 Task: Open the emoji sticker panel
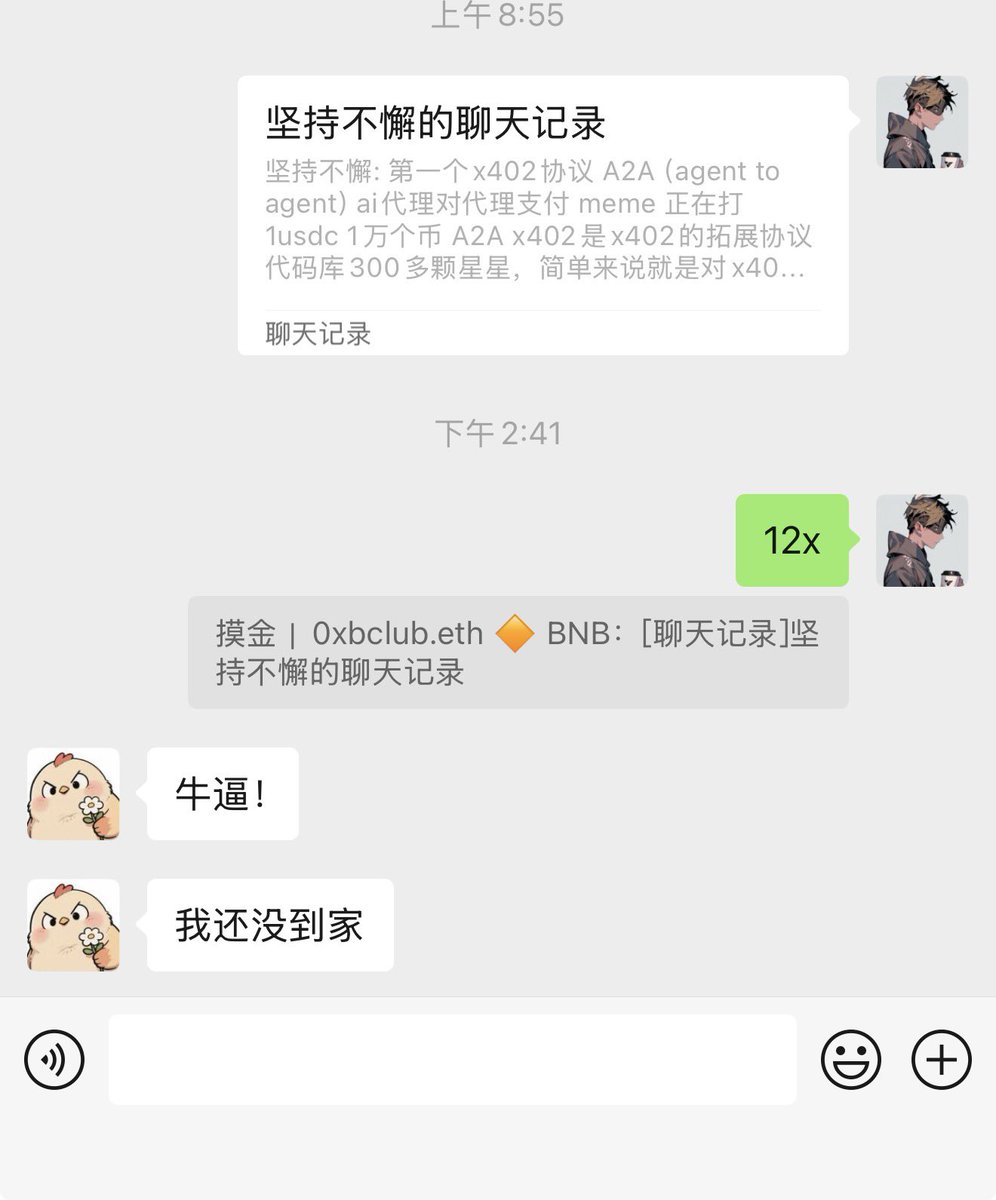coord(851,1060)
